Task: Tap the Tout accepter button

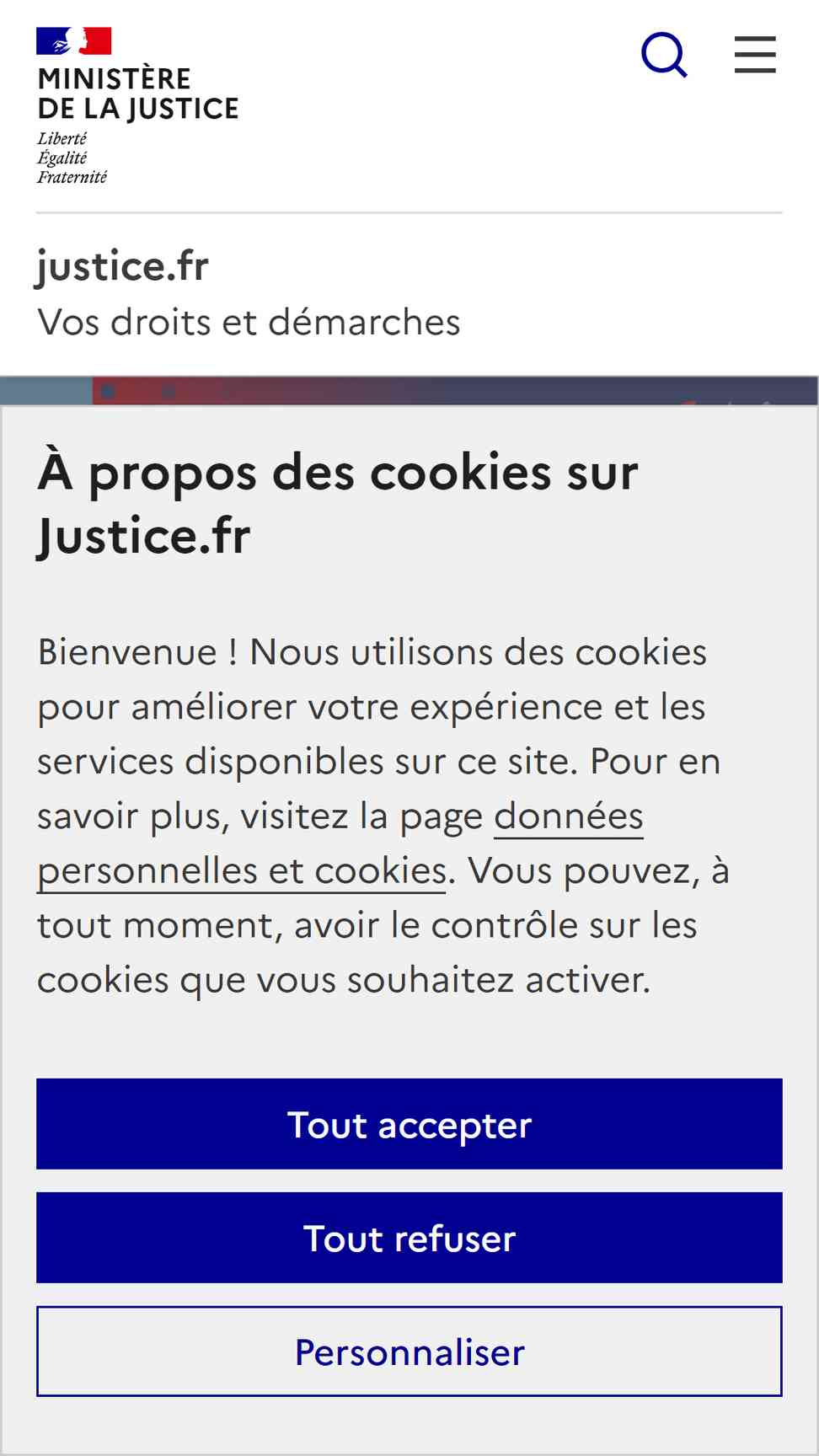Action: [409, 1124]
